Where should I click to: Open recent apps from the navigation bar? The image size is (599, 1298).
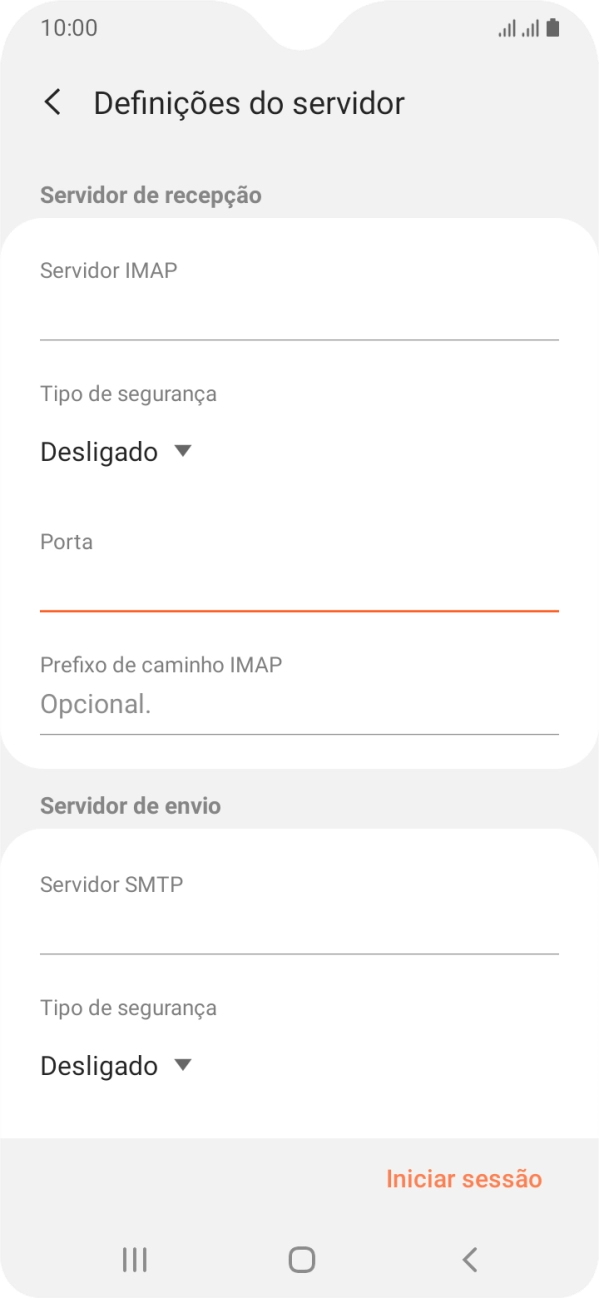pyautogui.click(x=134, y=1260)
